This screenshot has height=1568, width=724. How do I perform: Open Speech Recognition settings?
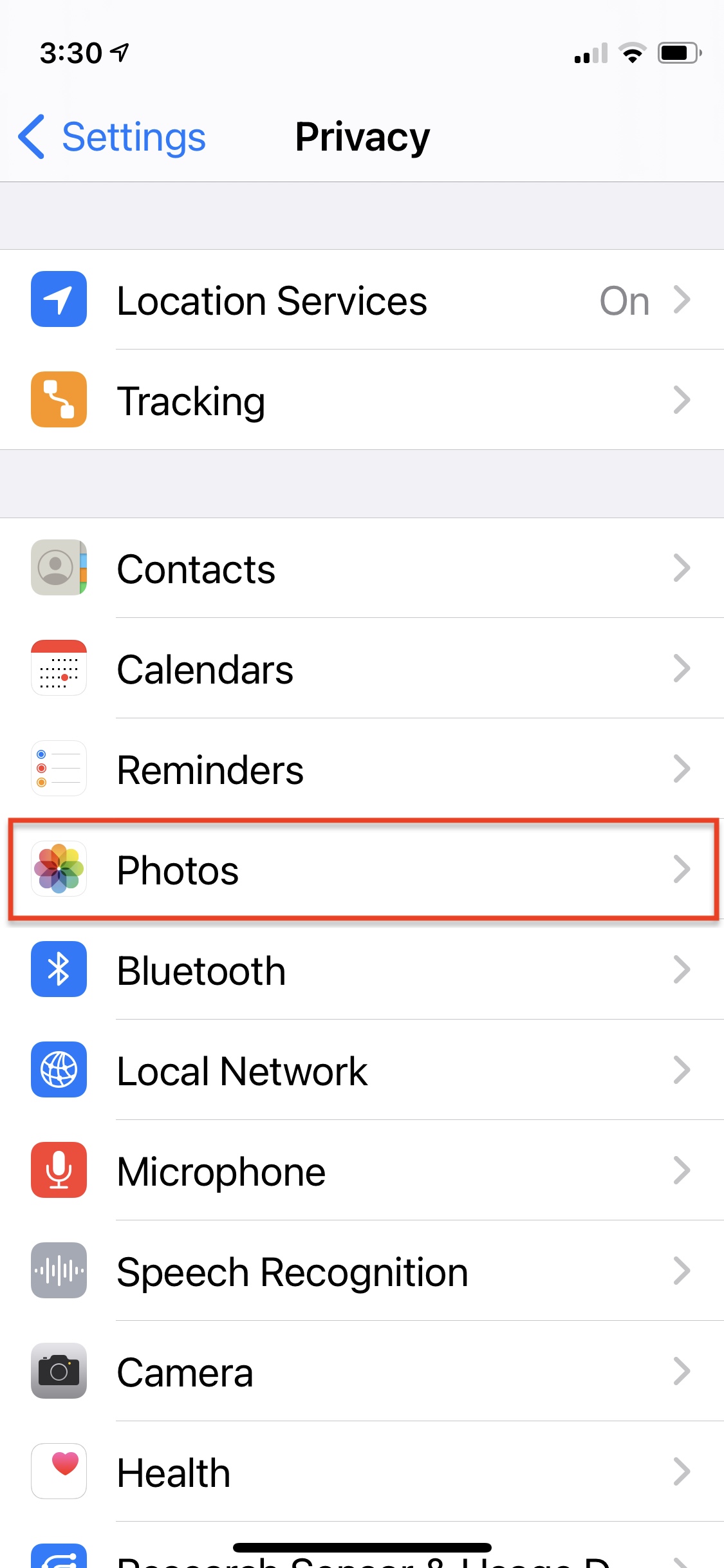click(362, 1271)
